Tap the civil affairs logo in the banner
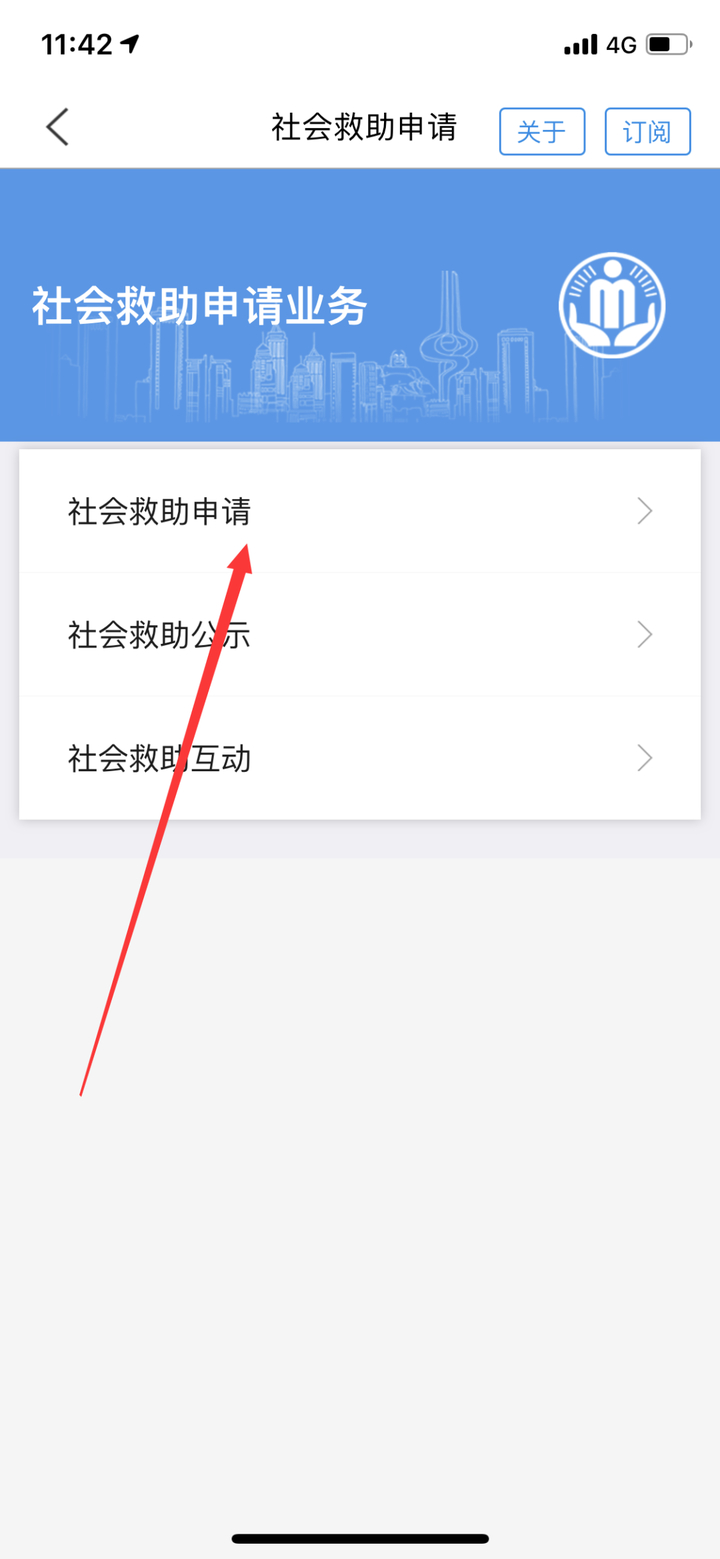The image size is (720, 1559). tap(612, 305)
